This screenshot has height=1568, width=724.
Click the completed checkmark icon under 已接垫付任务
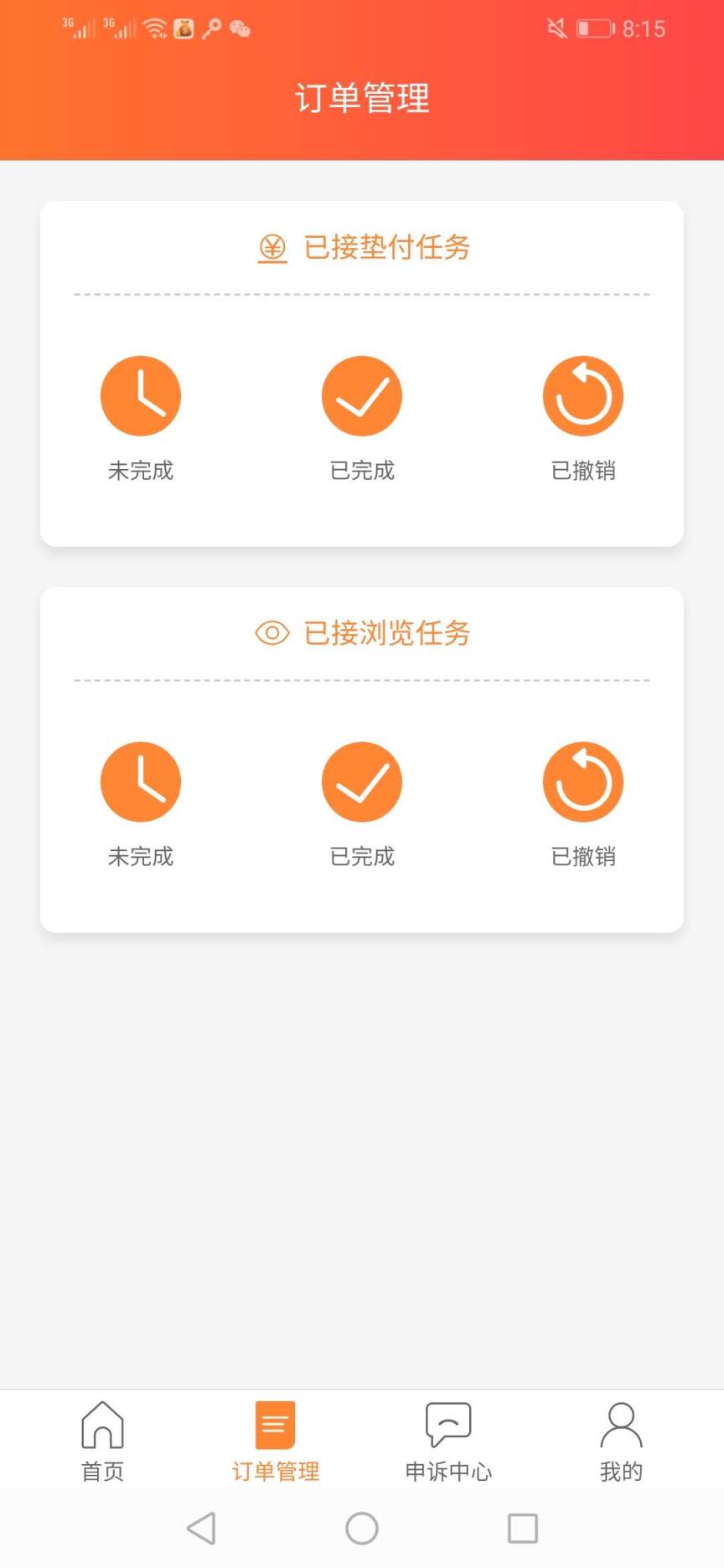pos(362,395)
